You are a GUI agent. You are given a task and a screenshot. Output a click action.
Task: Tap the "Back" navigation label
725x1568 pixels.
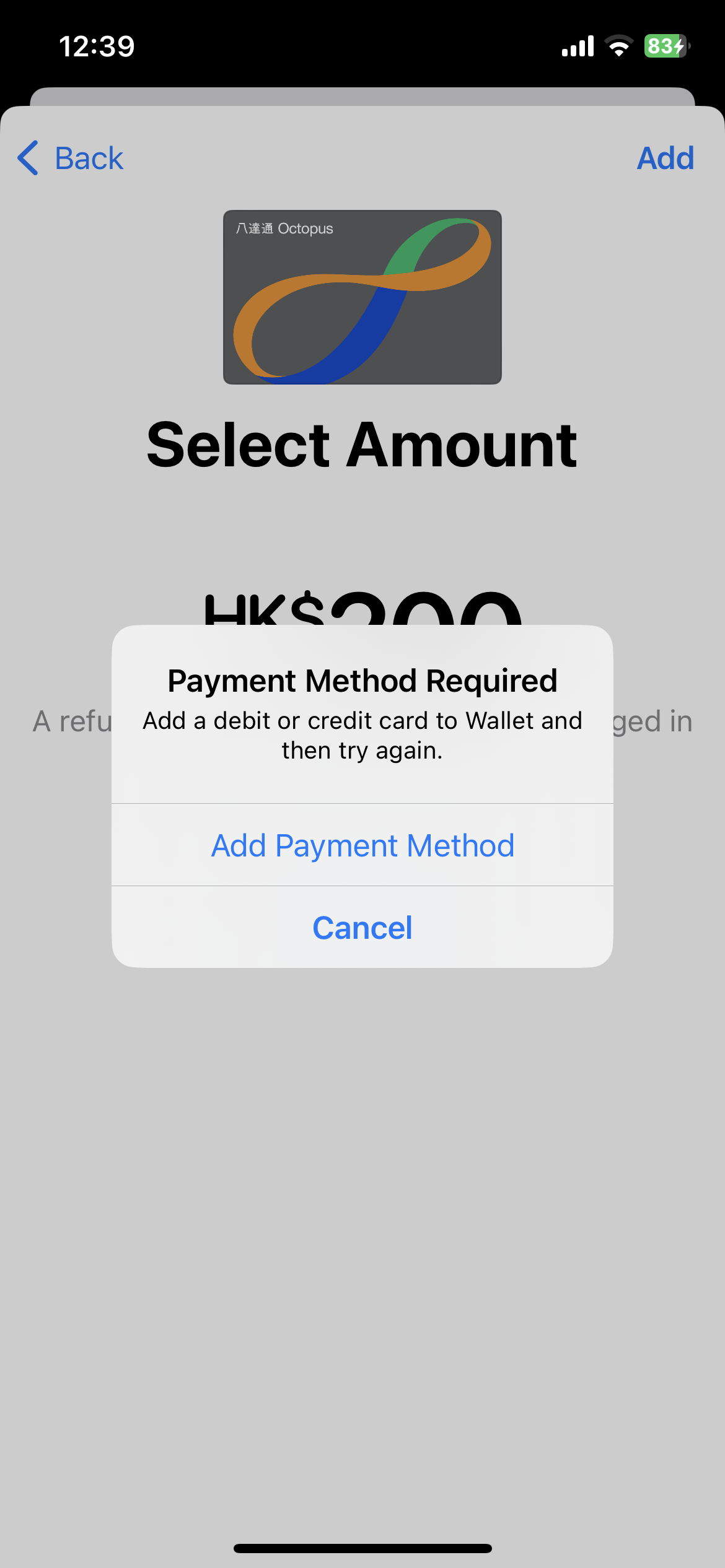tap(88, 159)
